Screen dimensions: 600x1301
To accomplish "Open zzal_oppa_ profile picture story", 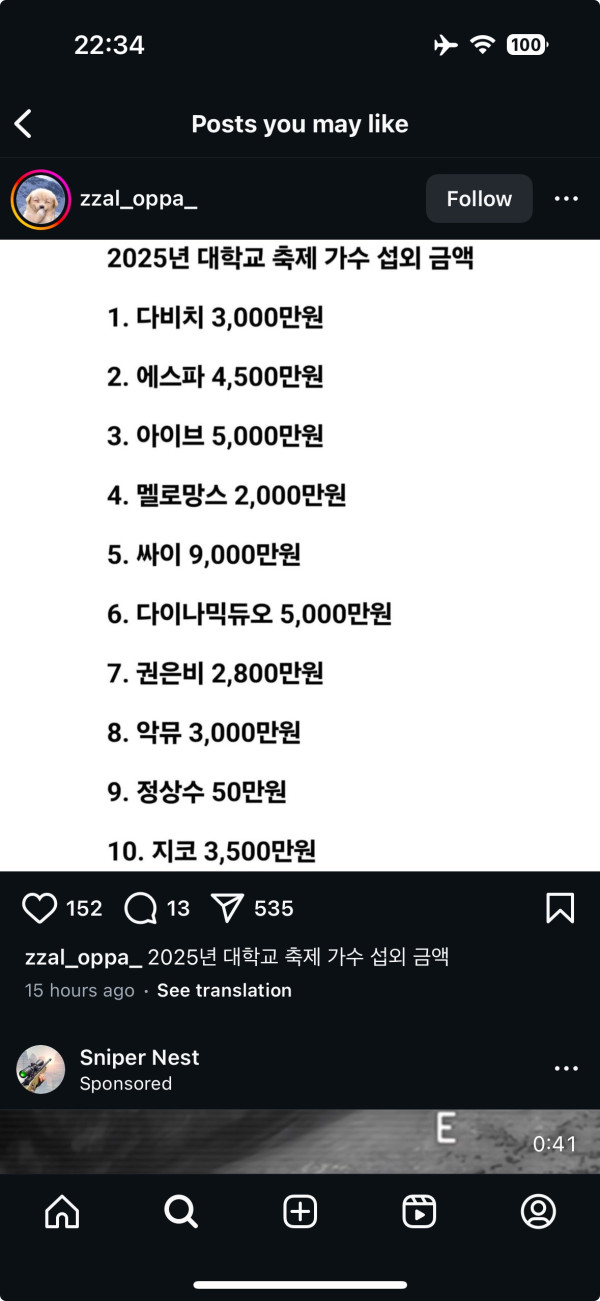I will (x=40, y=200).
